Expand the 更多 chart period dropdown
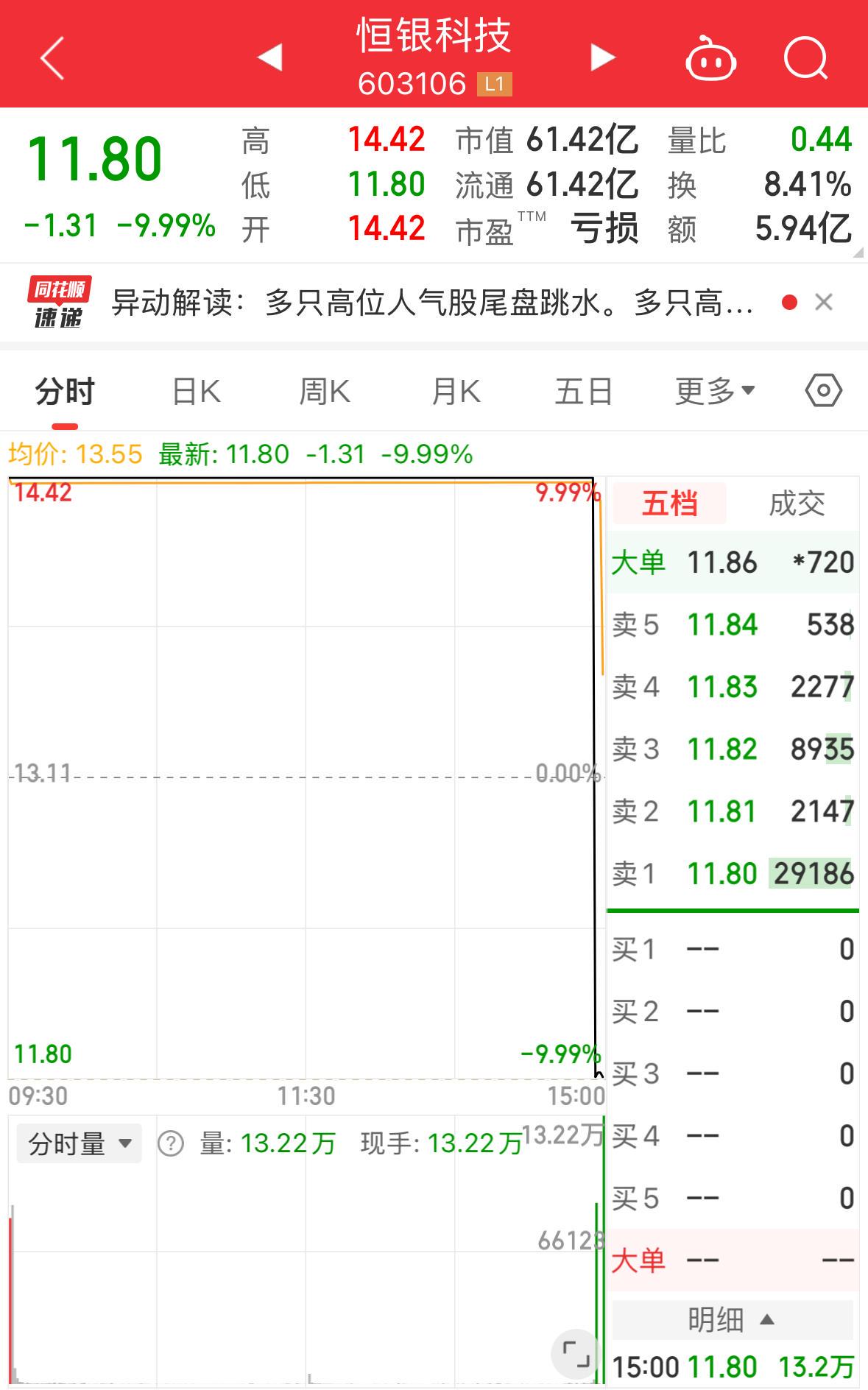This screenshot has height=1390, width=868. [715, 391]
